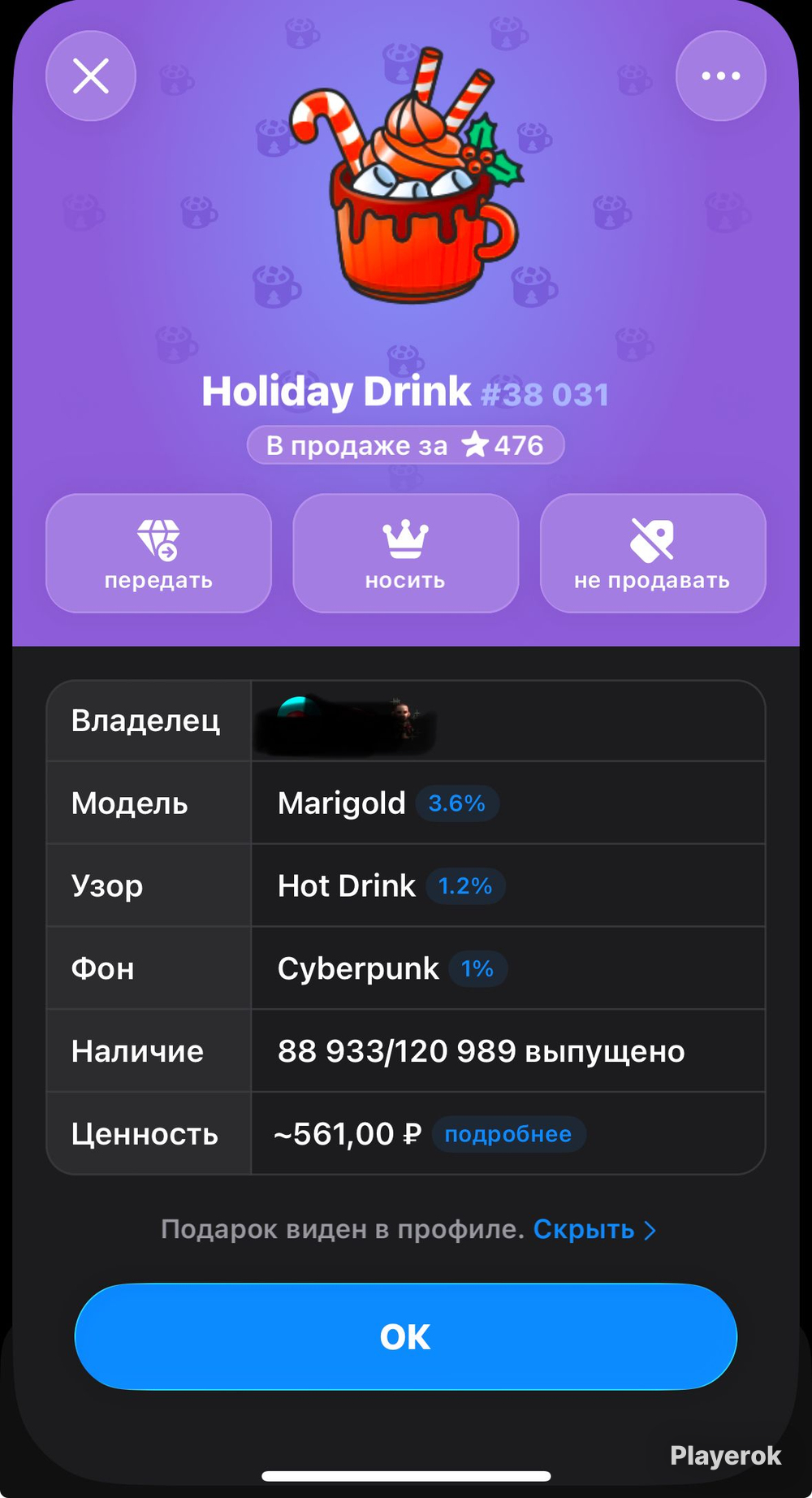Close the Holiday Drink gift sheet

tap(91, 76)
